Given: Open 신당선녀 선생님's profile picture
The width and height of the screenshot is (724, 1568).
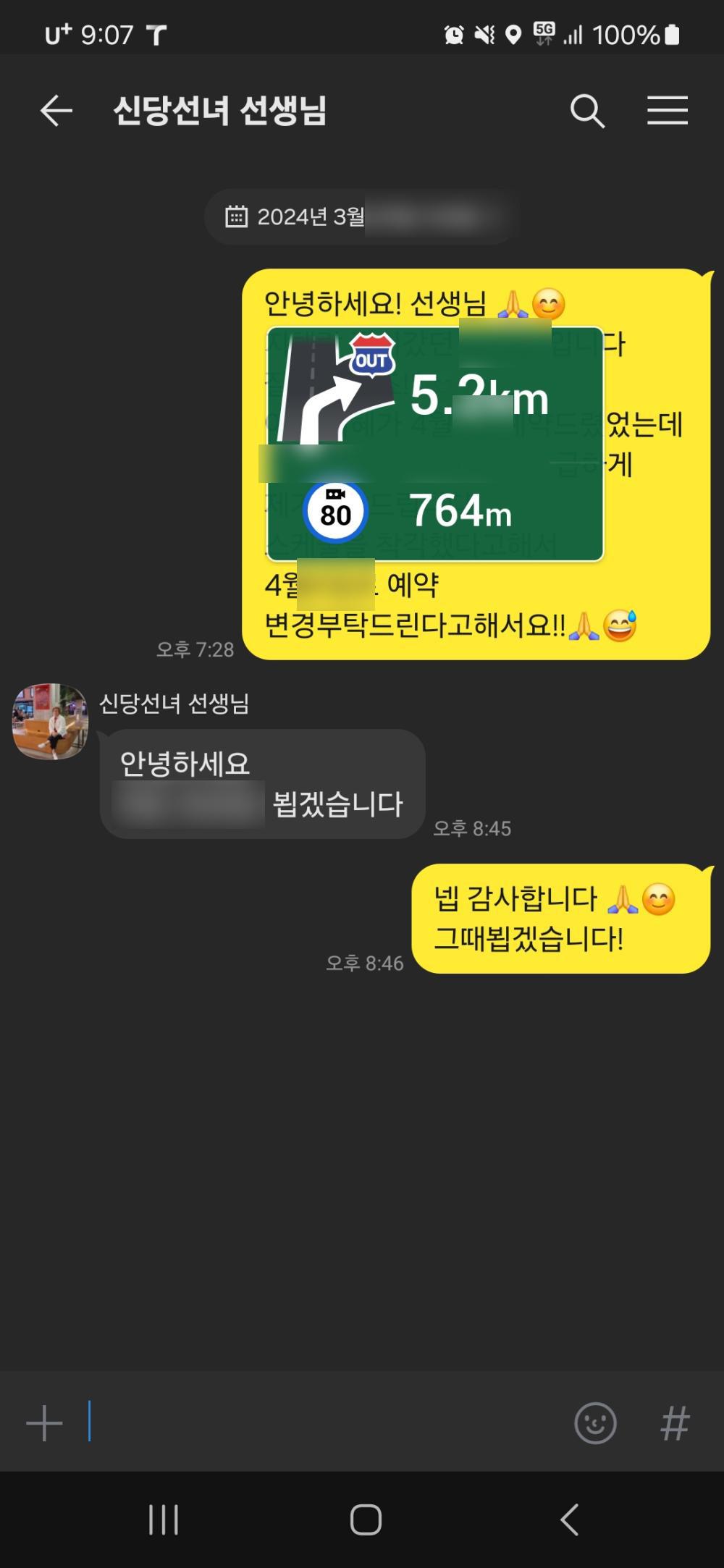Looking at the screenshot, I should [50, 721].
